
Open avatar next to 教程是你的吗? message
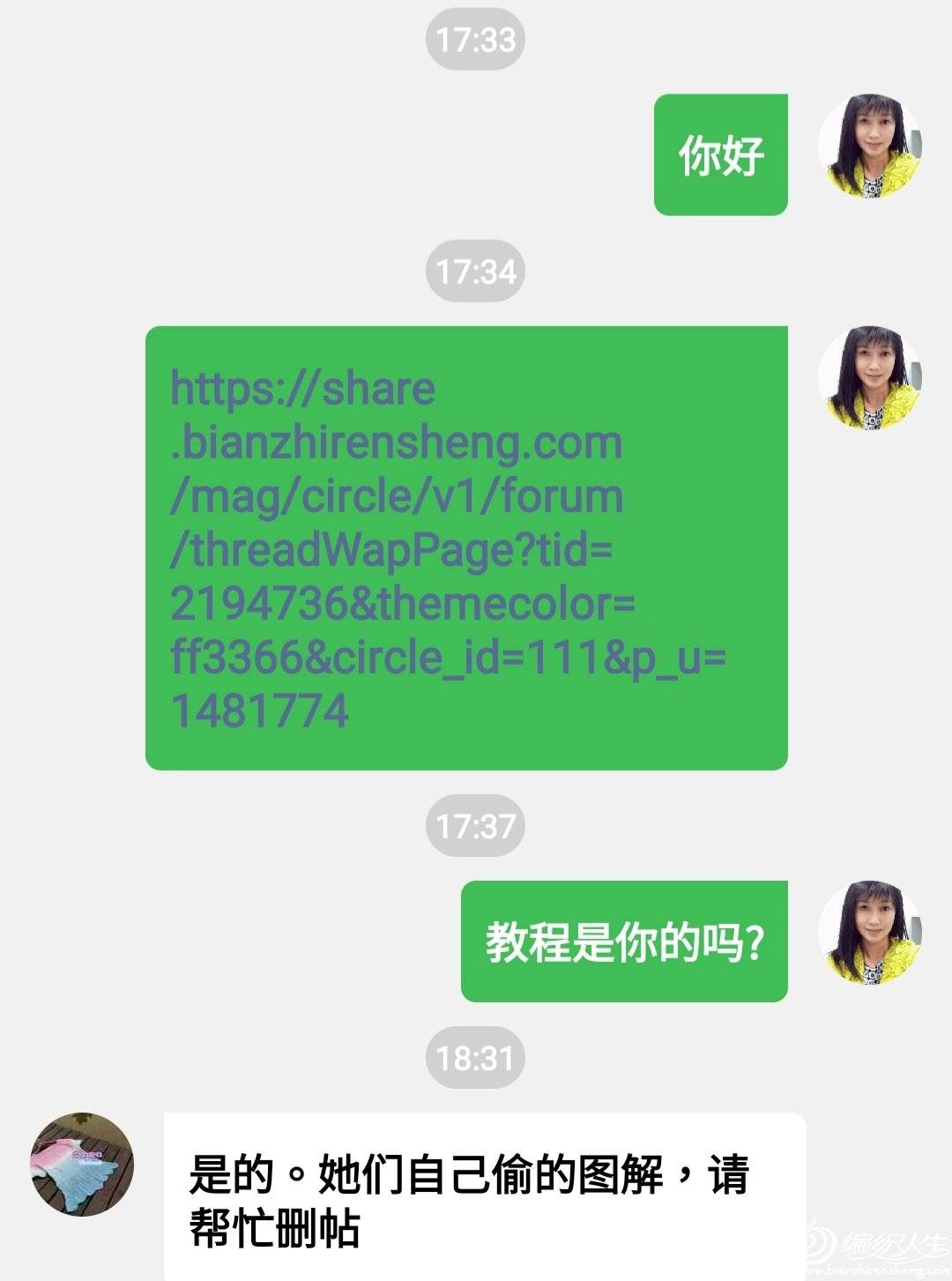(x=869, y=932)
